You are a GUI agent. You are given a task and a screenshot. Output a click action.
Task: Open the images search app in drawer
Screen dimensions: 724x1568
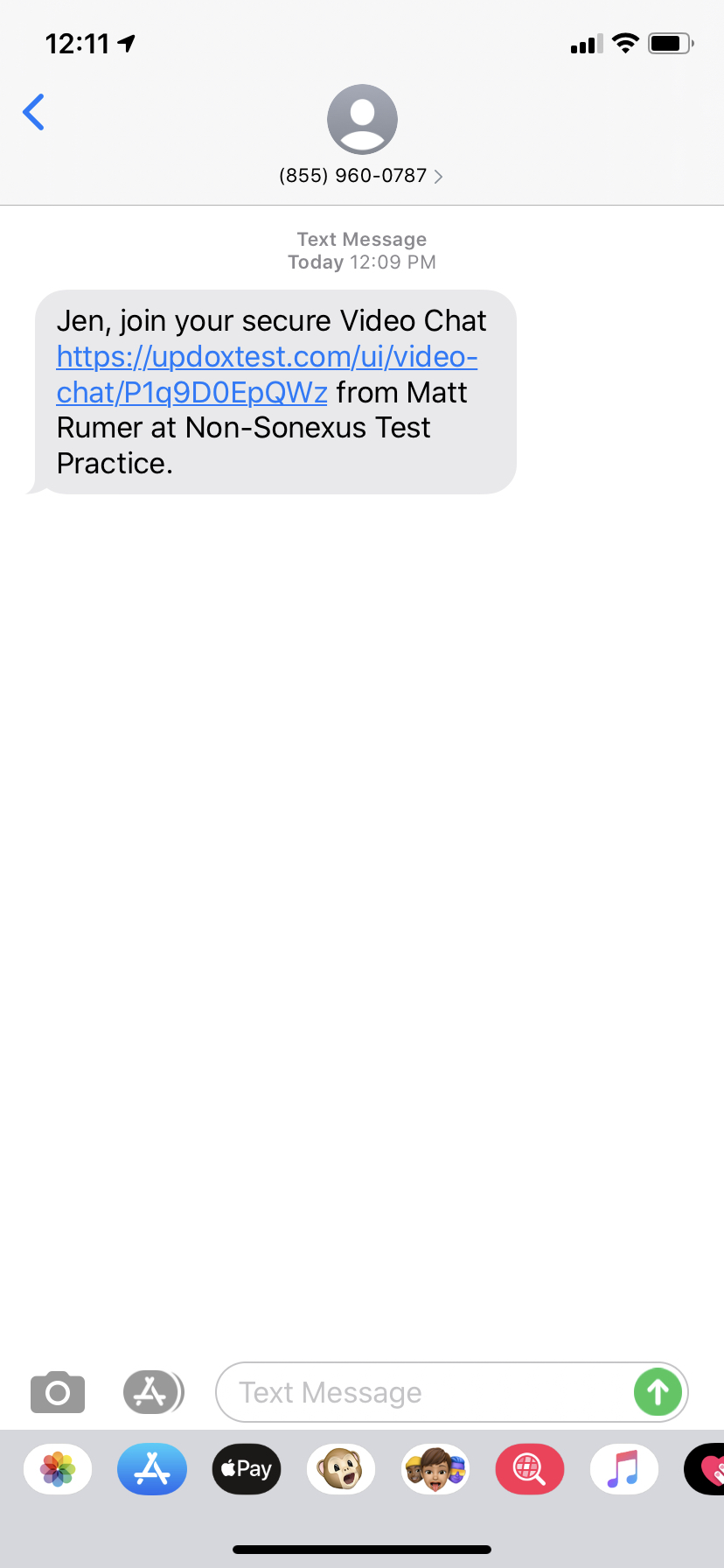(530, 1469)
